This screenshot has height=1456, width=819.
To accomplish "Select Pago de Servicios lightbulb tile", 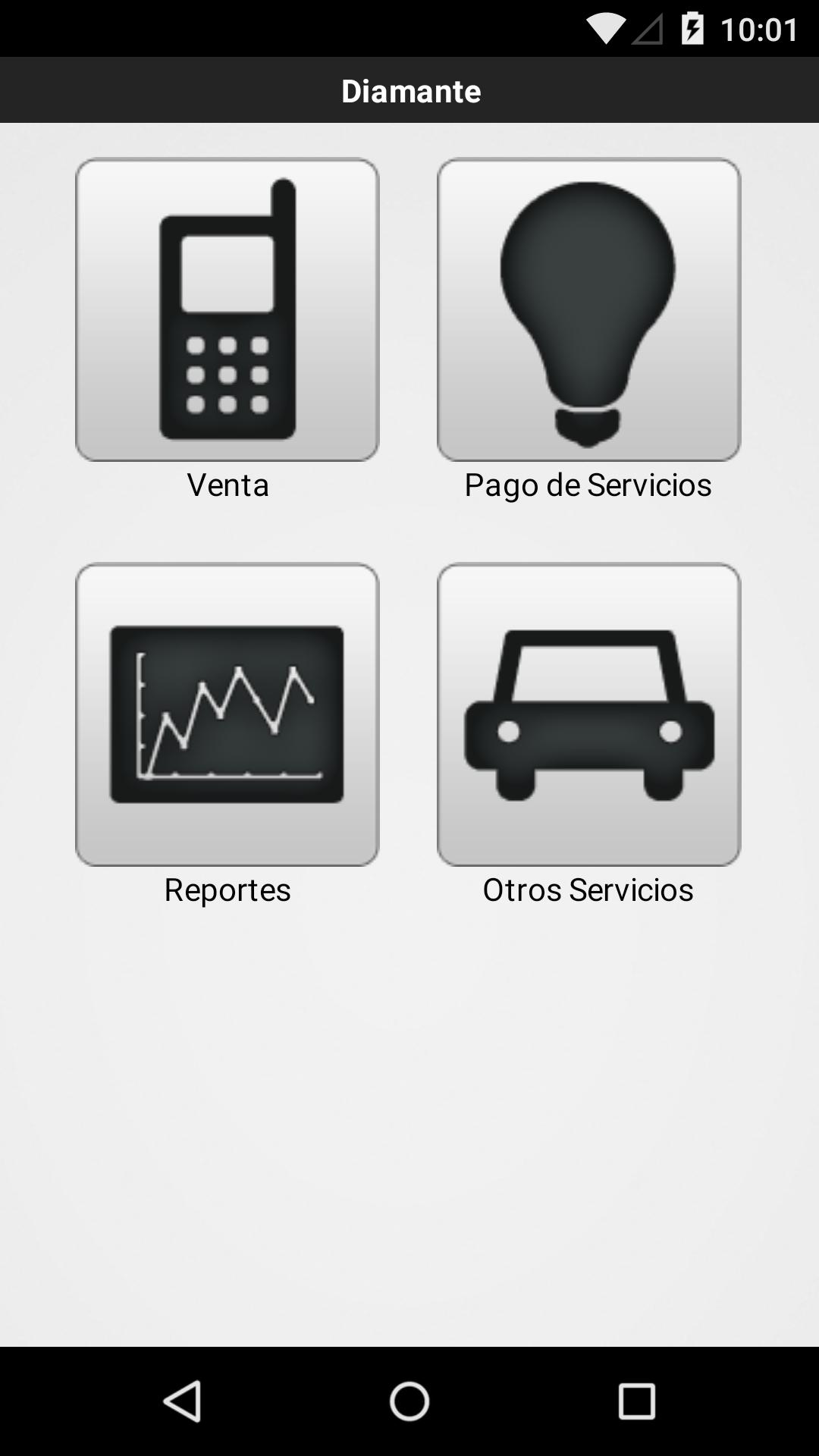I will 588,309.
